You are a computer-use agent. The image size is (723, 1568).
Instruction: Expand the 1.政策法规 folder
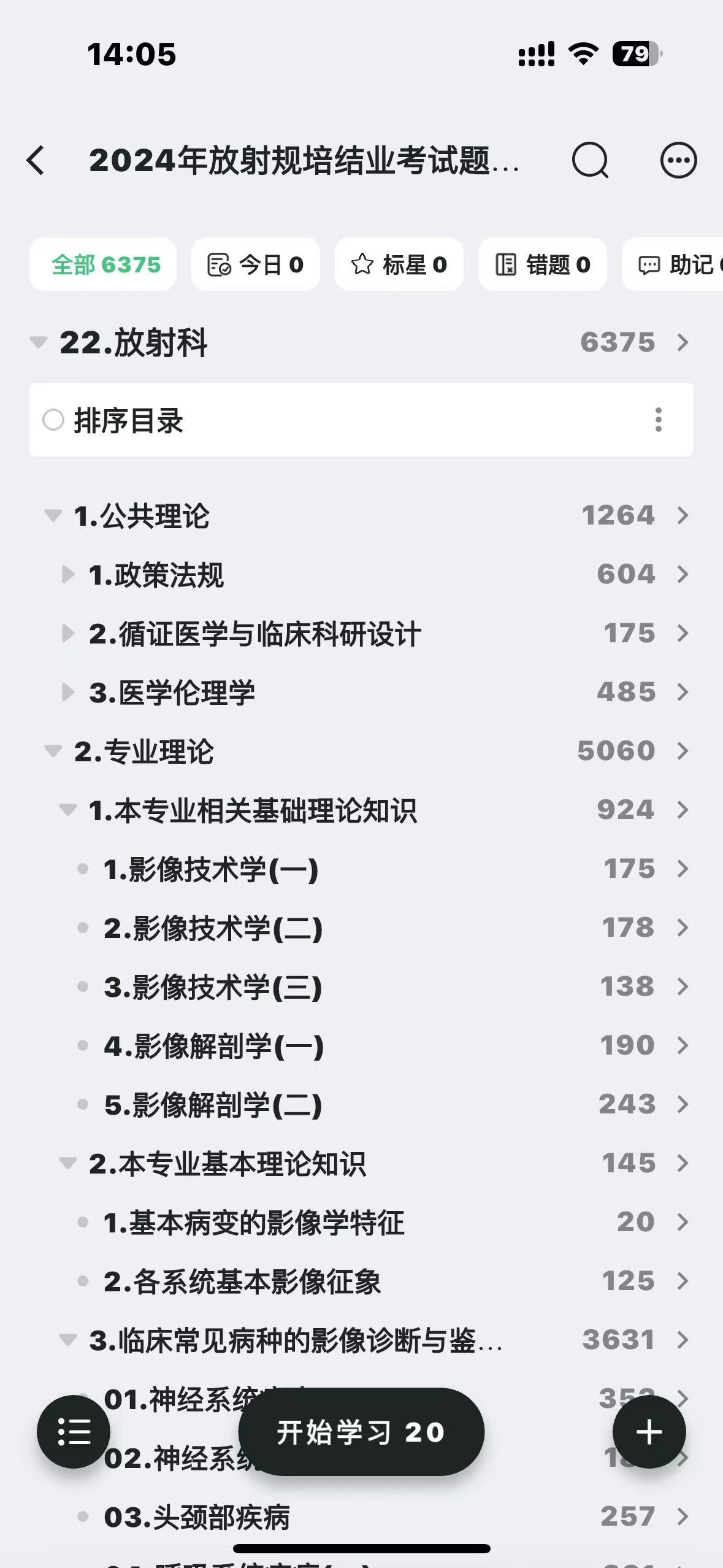click(67, 575)
